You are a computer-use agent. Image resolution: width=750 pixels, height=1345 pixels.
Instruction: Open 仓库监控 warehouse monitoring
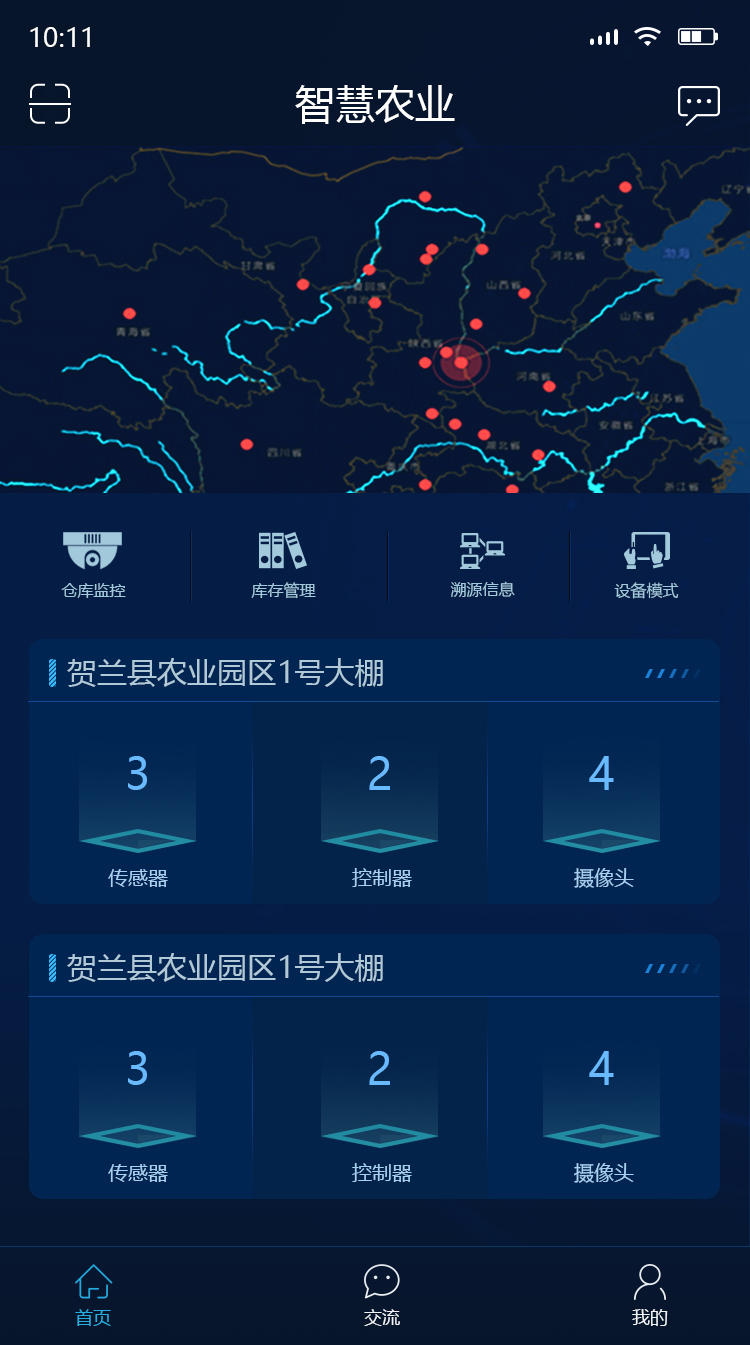[x=93, y=565]
